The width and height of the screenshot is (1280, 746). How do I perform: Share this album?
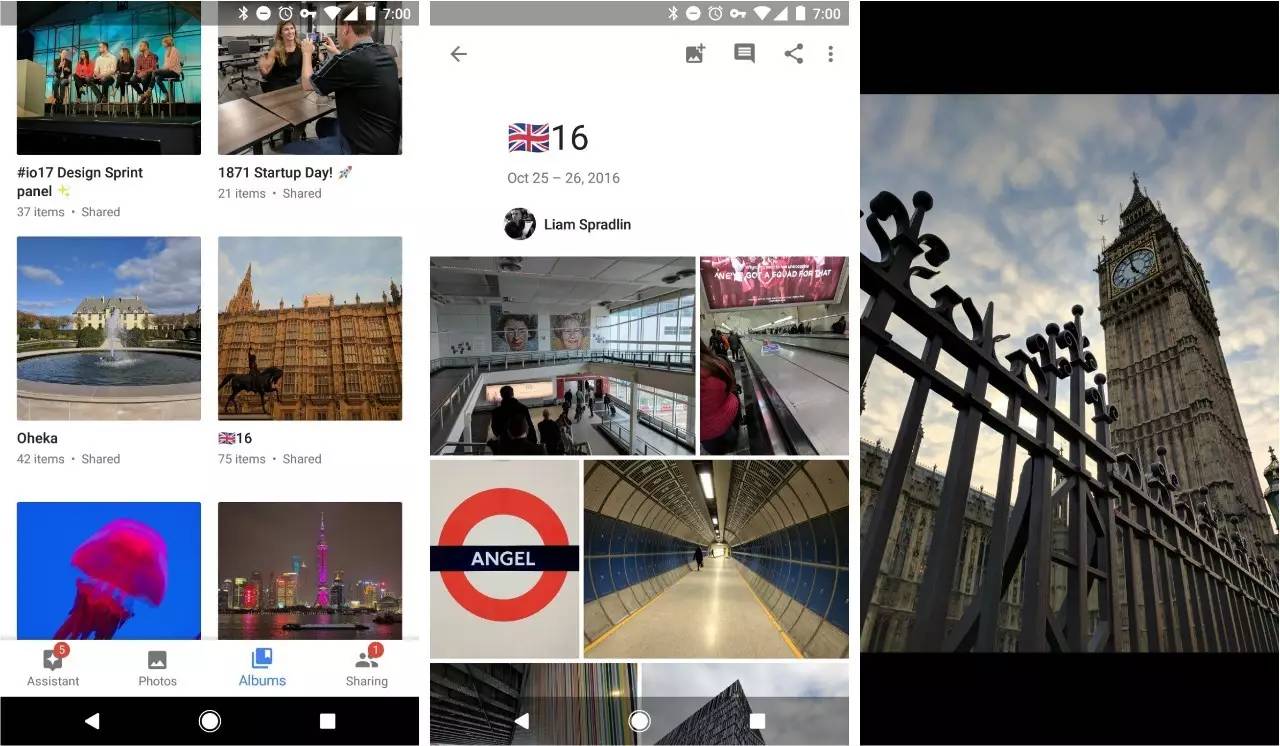pos(793,54)
